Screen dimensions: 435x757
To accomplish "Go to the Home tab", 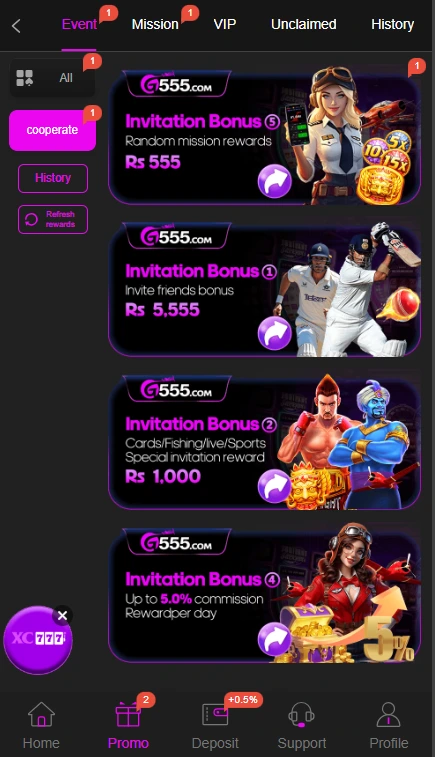I will [x=41, y=725].
